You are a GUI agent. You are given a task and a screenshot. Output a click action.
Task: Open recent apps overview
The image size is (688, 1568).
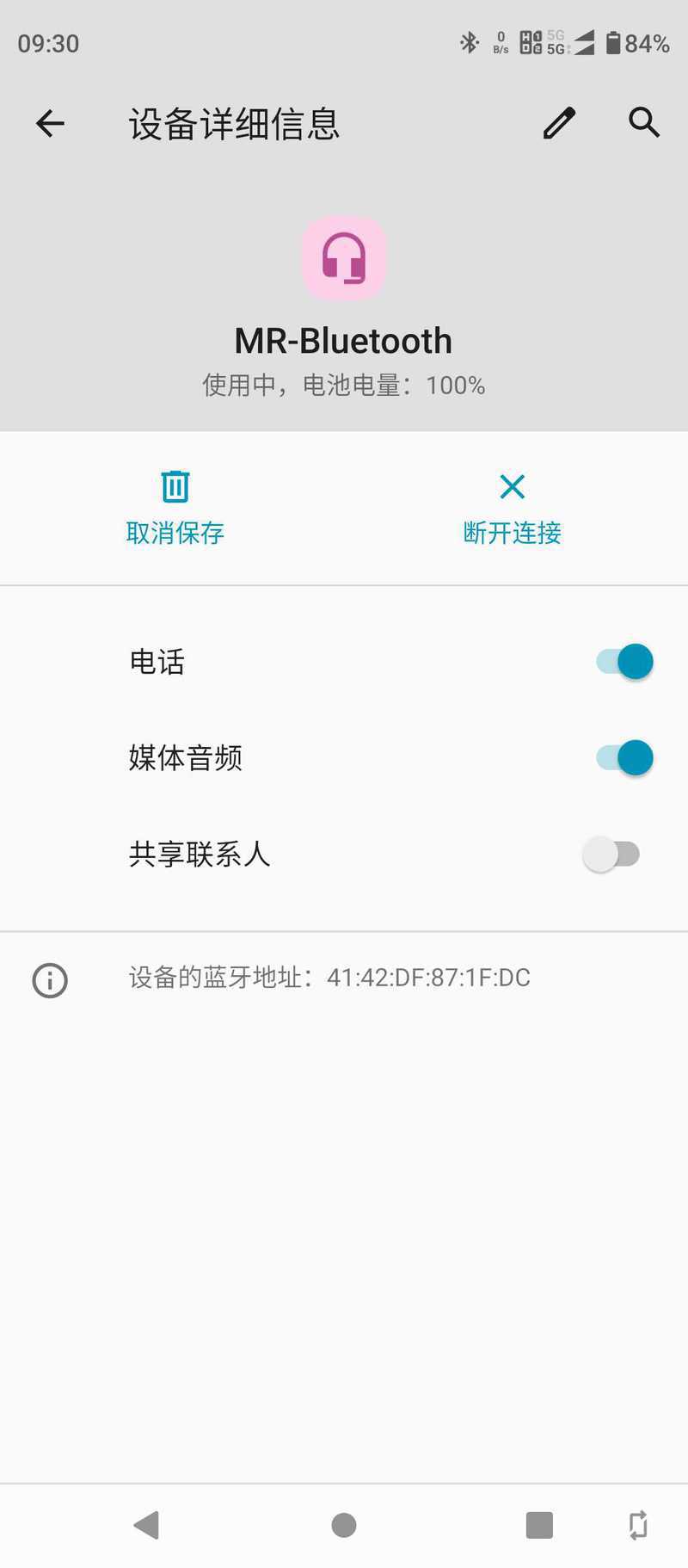click(x=539, y=1525)
